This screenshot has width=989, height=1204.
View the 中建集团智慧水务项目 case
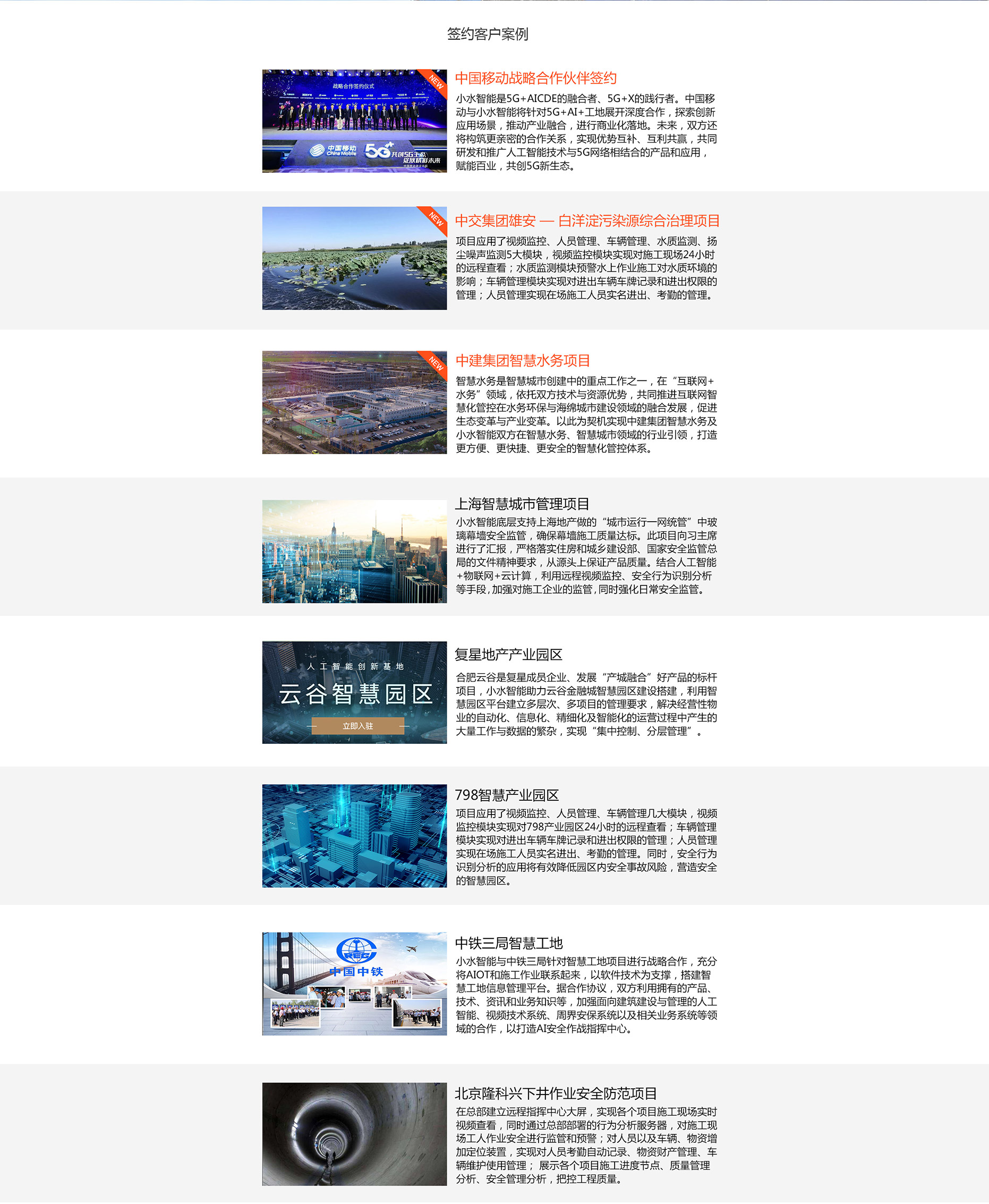pos(523,360)
